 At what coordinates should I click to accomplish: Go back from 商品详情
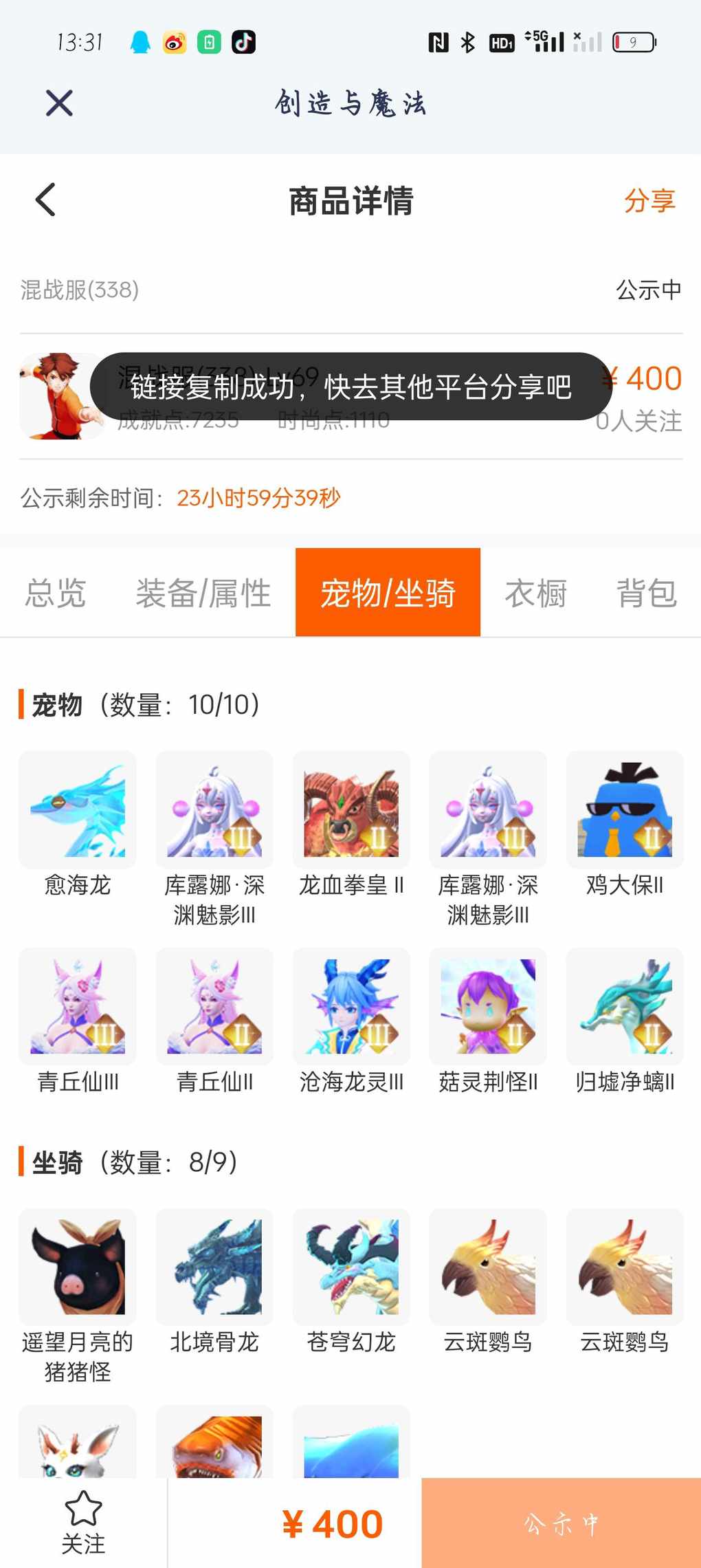pyautogui.click(x=45, y=200)
